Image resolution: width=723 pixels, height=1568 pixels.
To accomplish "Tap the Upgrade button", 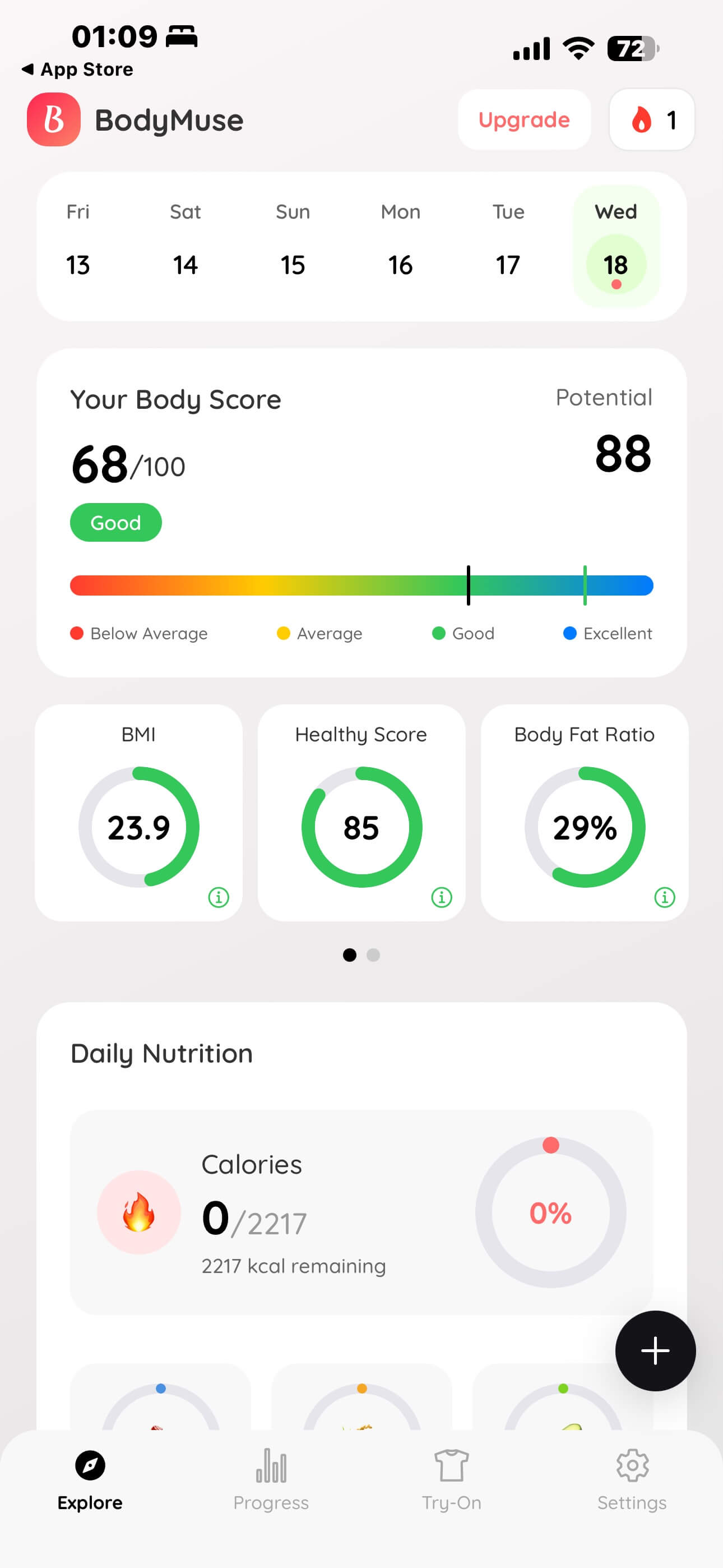I will pyautogui.click(x=523, y=120).
